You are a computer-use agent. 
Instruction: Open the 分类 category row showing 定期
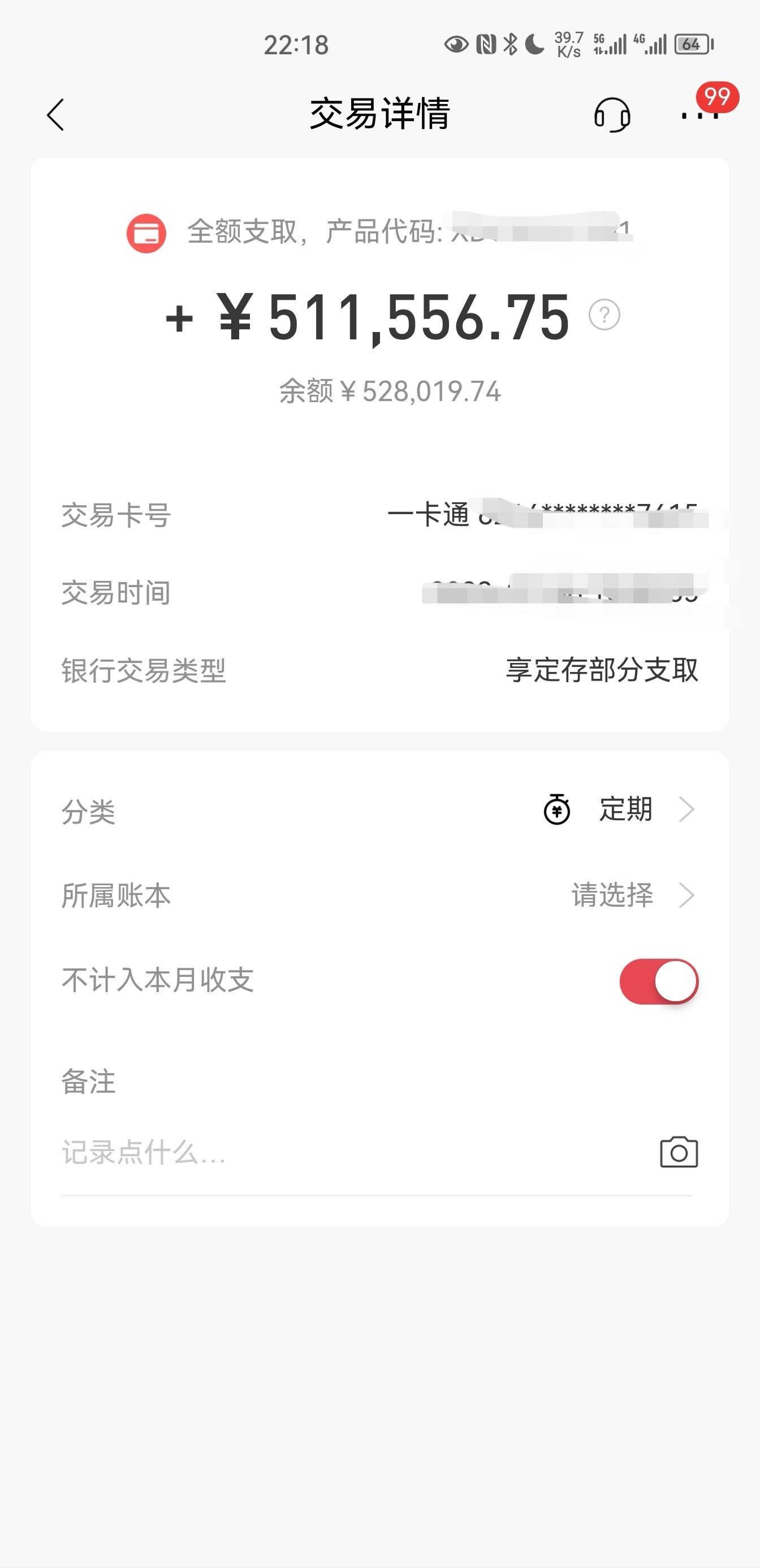(x=379, y=810)
